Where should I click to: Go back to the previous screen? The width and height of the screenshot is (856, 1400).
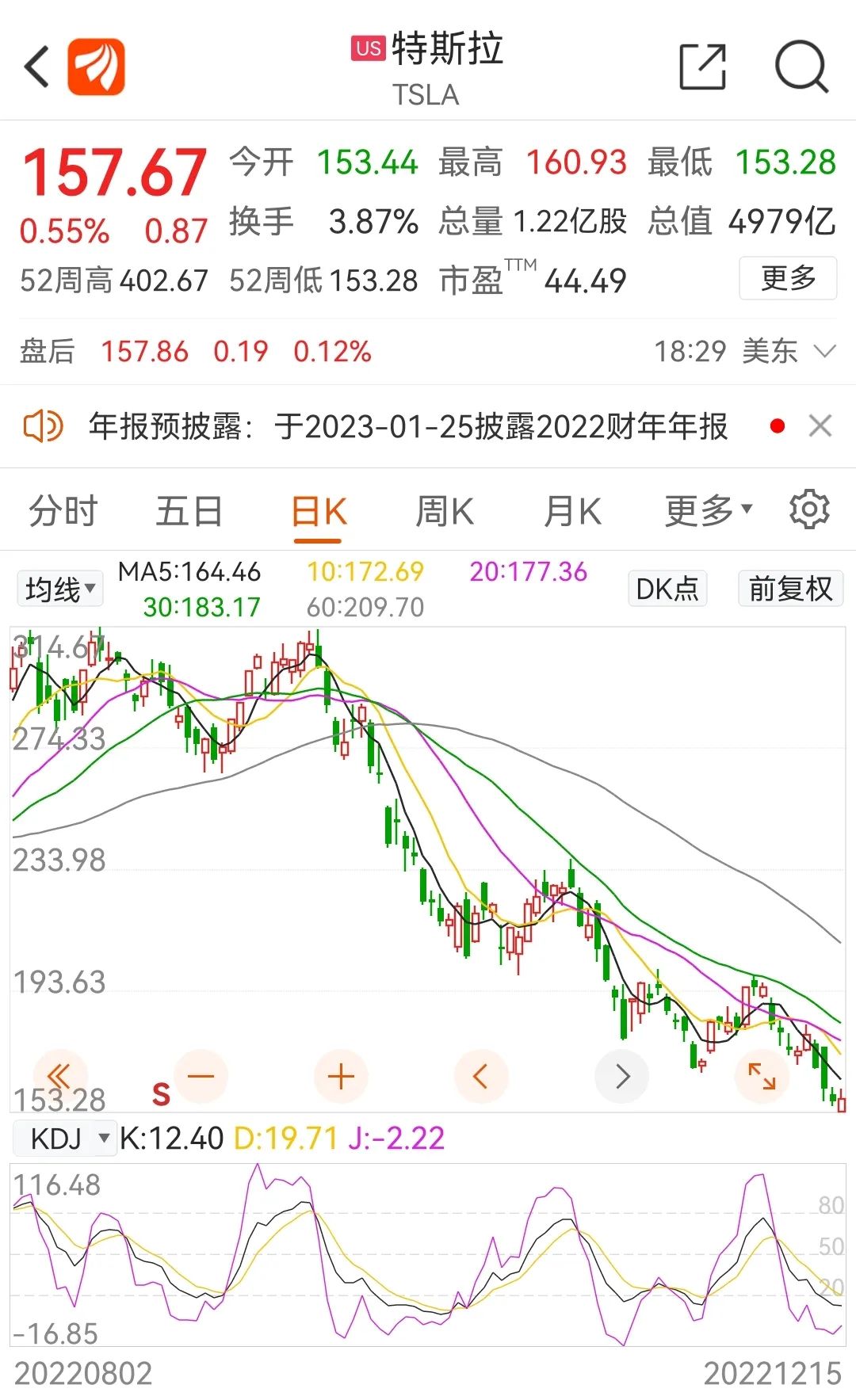(37, 67)
